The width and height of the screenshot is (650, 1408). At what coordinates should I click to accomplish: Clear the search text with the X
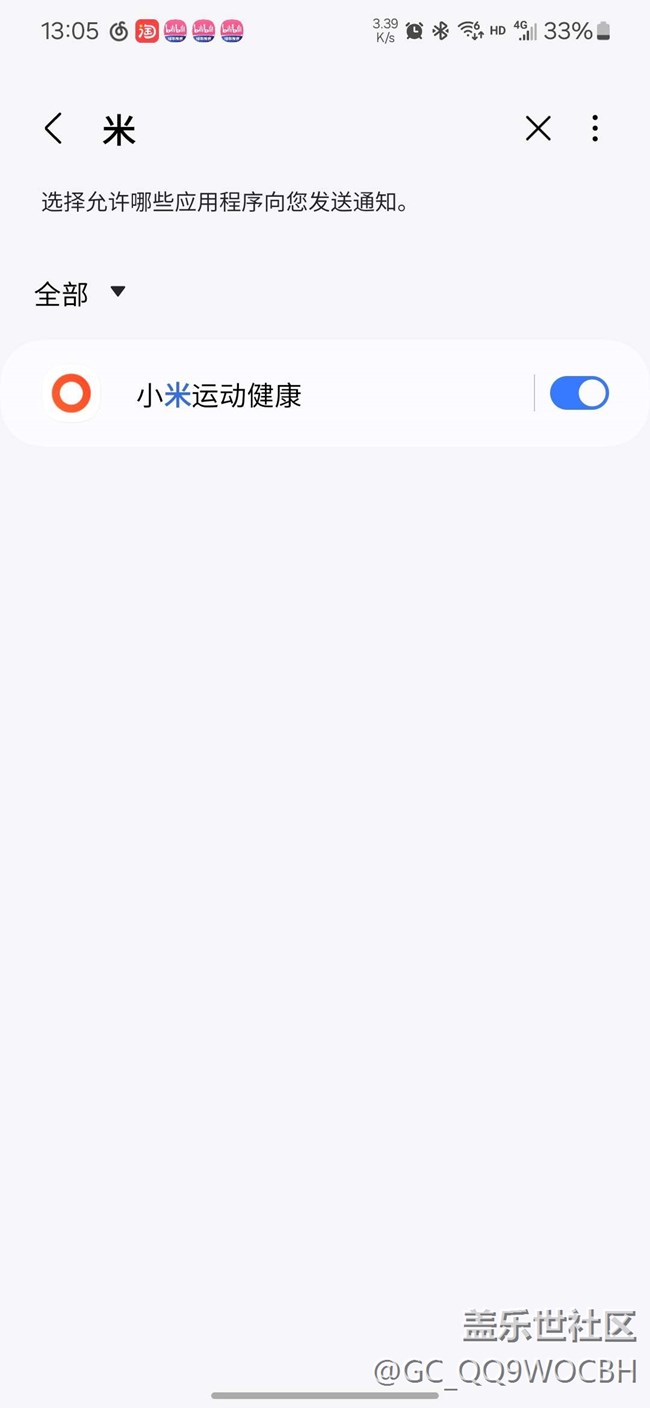pos(538,128)
